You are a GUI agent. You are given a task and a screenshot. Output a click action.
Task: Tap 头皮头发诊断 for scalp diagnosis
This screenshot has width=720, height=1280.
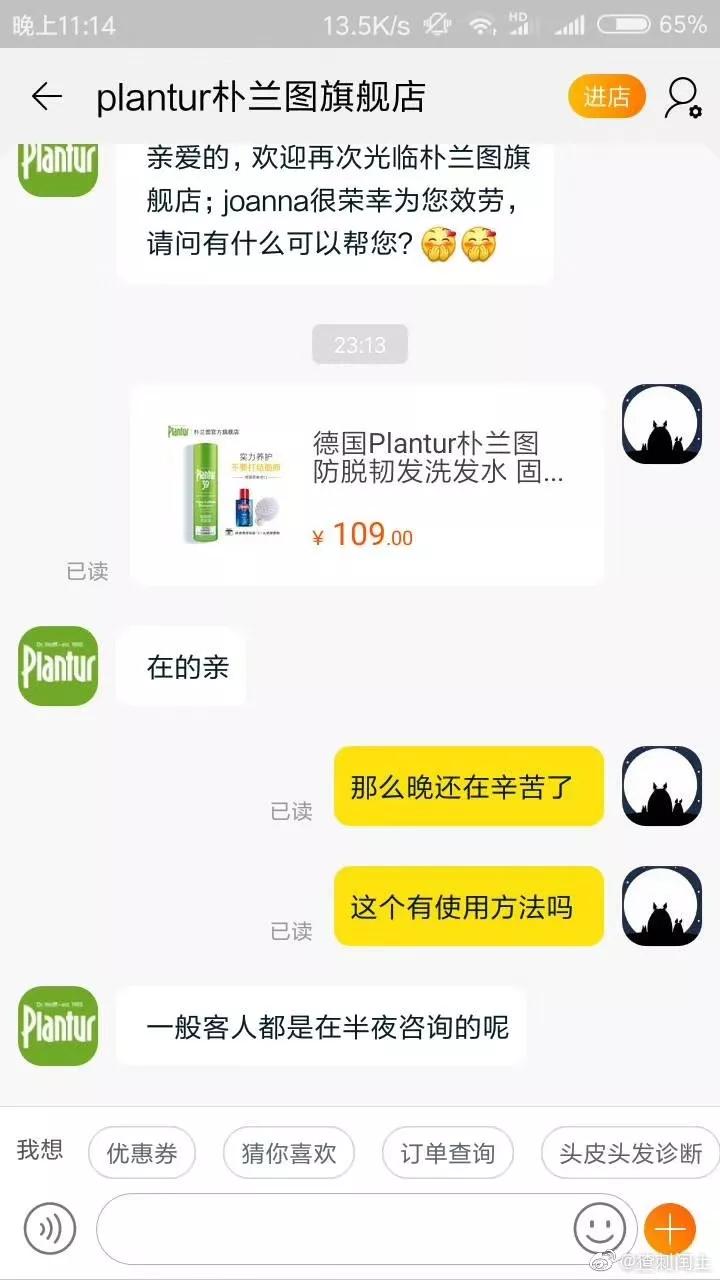click(x=628, y=1152)
